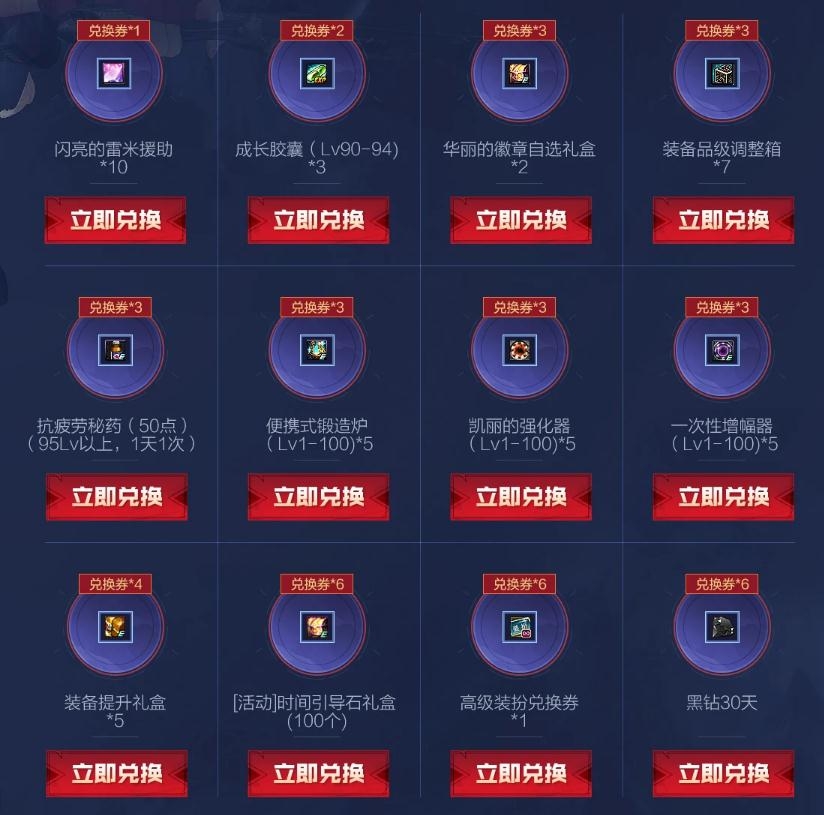This screenshot has width=824, height=815.
Task: Tap 立即兑换 under 黑钻30天
Action: coord(723,774)
